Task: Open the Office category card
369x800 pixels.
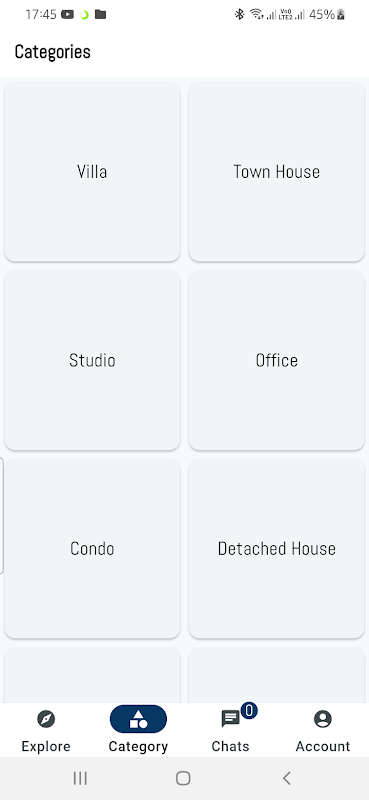Action: (277, 360)
